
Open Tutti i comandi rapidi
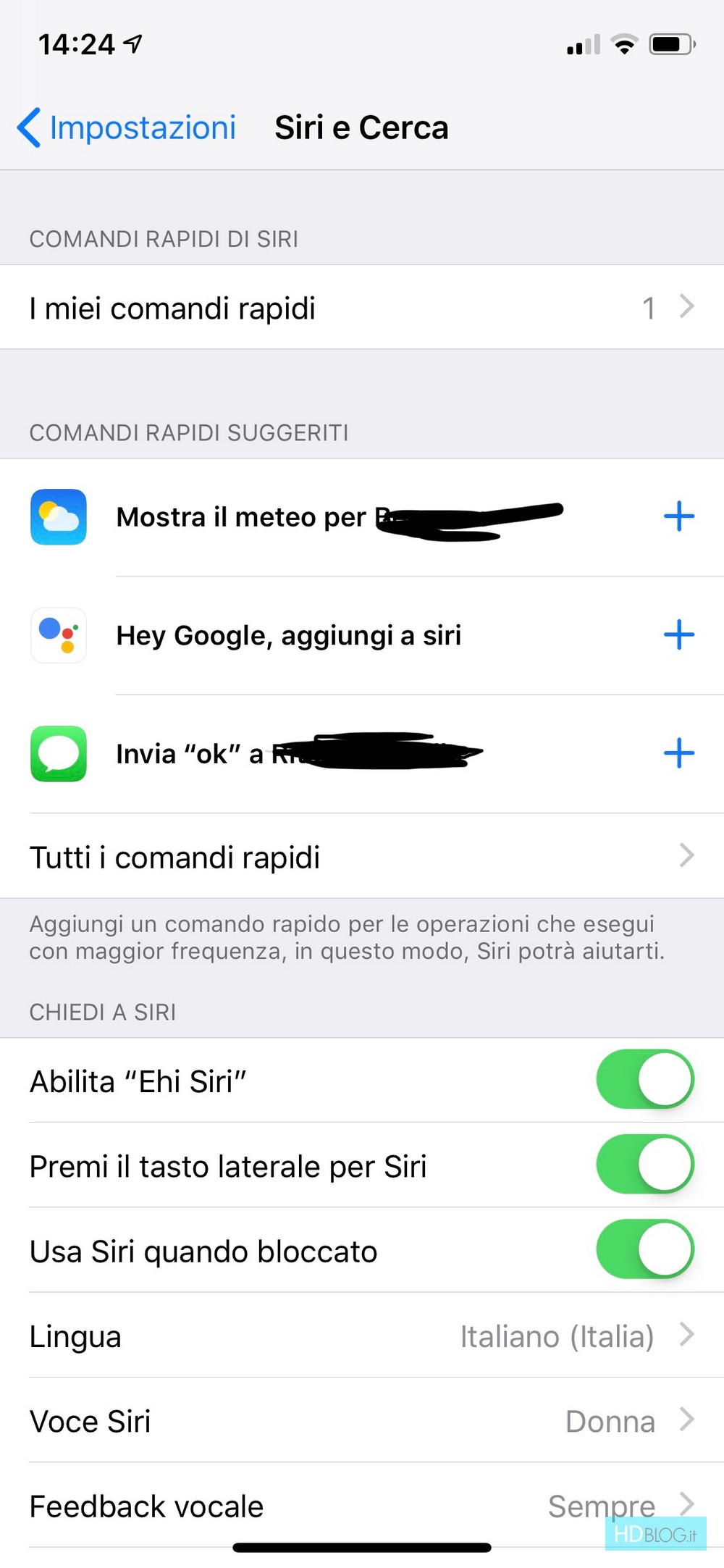[x=362, y=856]
